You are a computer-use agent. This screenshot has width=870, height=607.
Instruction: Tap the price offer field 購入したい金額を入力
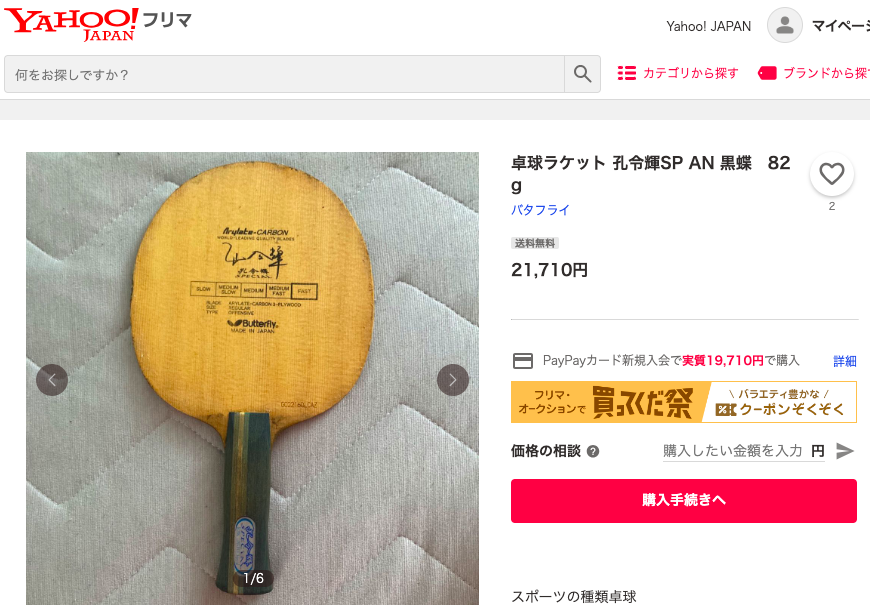click(733, 451)
